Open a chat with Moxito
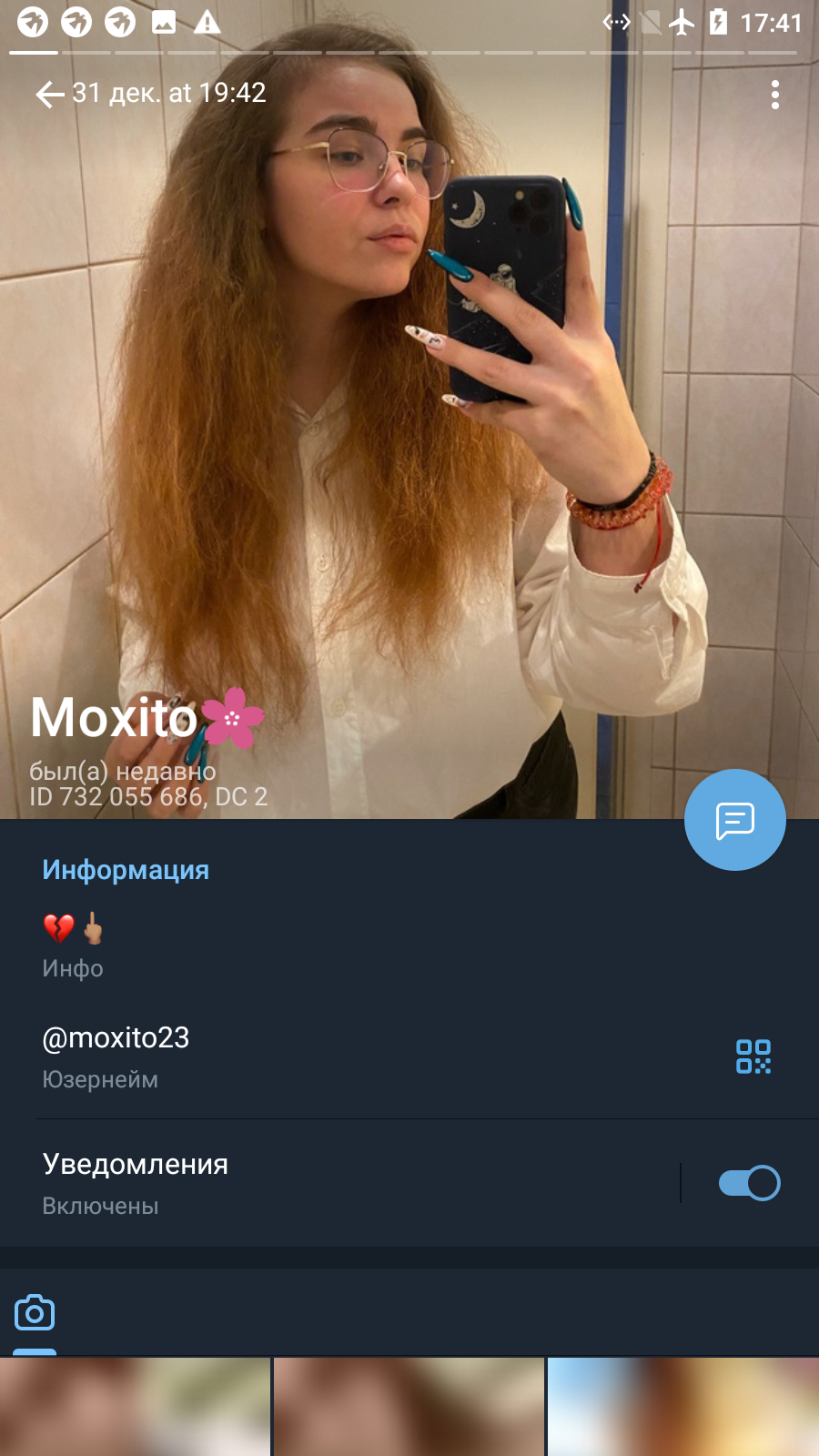Screen dimensions: 819x1456 [x=735, y=820]
